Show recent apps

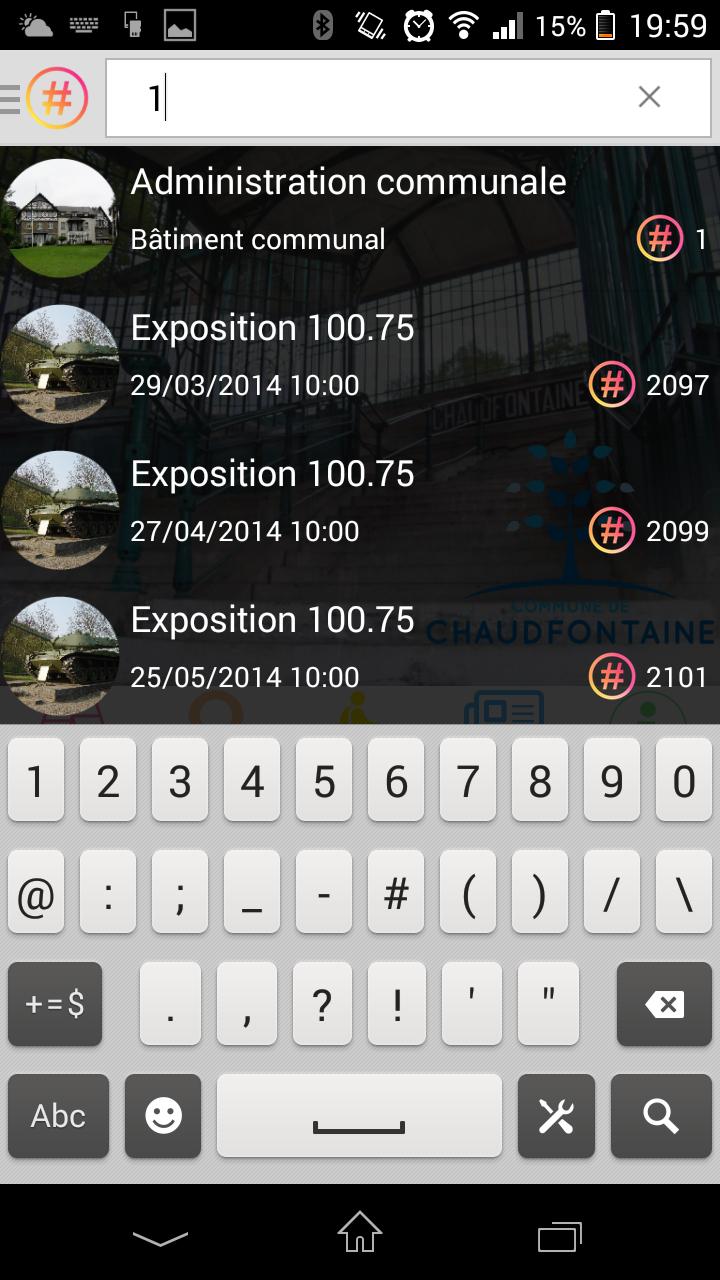559,1235
